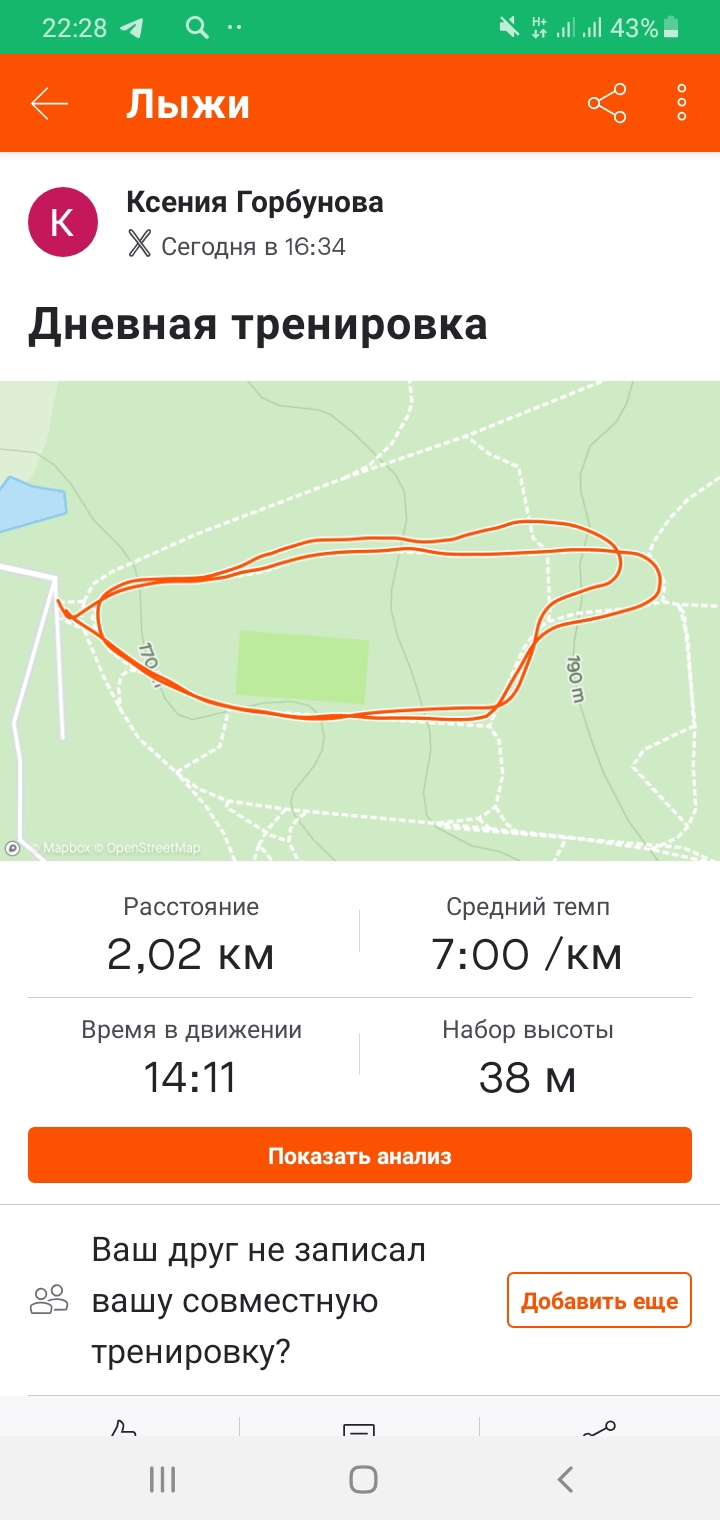This screenshot has height=1520, width=720.
Task: Open the three-dot overflow menu
Action: point(682,104)
